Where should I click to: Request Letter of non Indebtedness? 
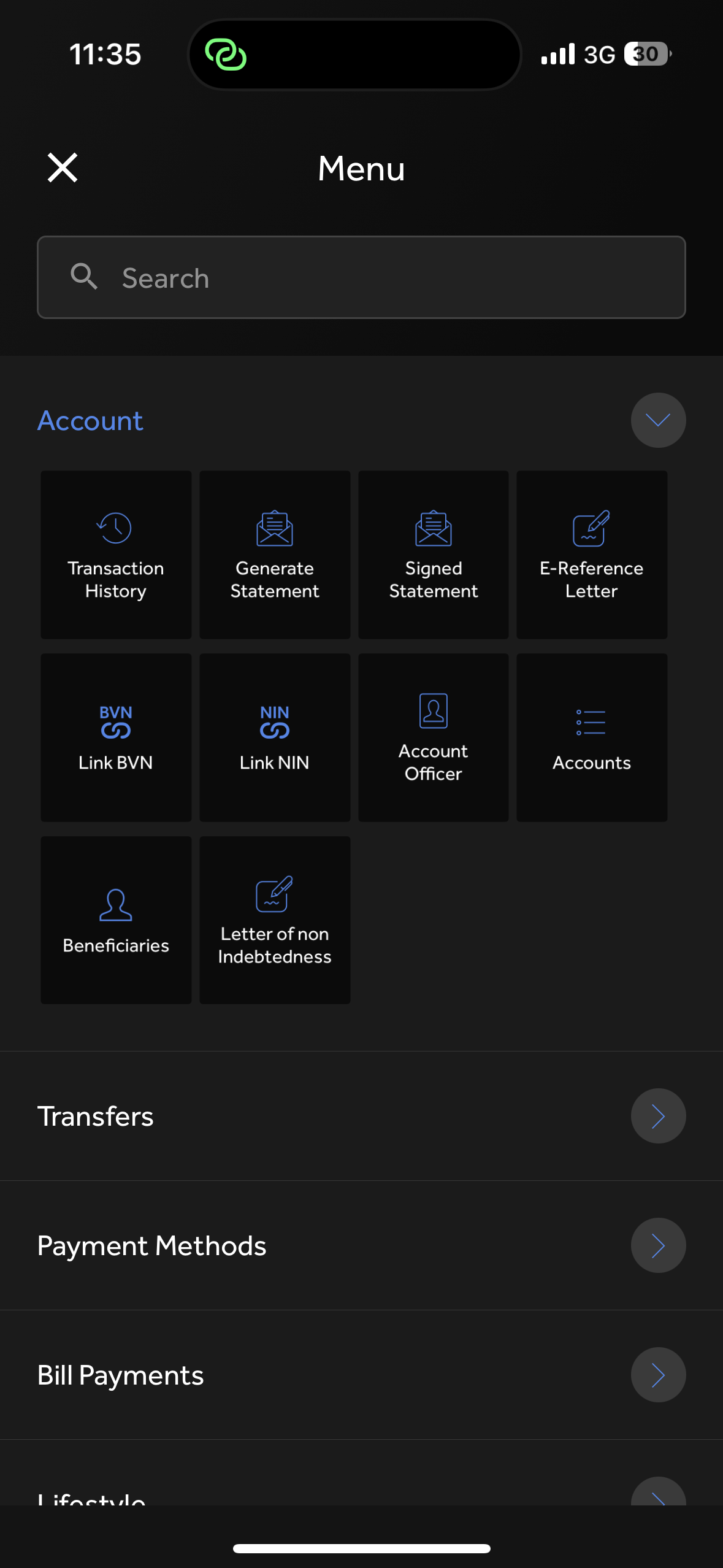pyautogui.click(x=275, y=920)
